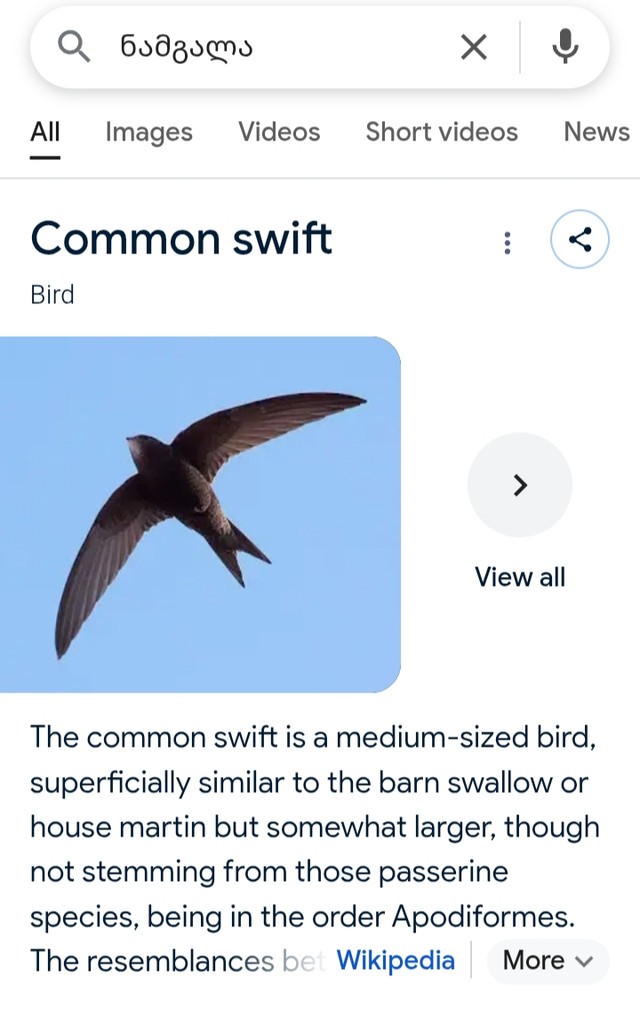Open the Short videos tab
This screenshot has width=640, height=1010.
pos(441,132)
